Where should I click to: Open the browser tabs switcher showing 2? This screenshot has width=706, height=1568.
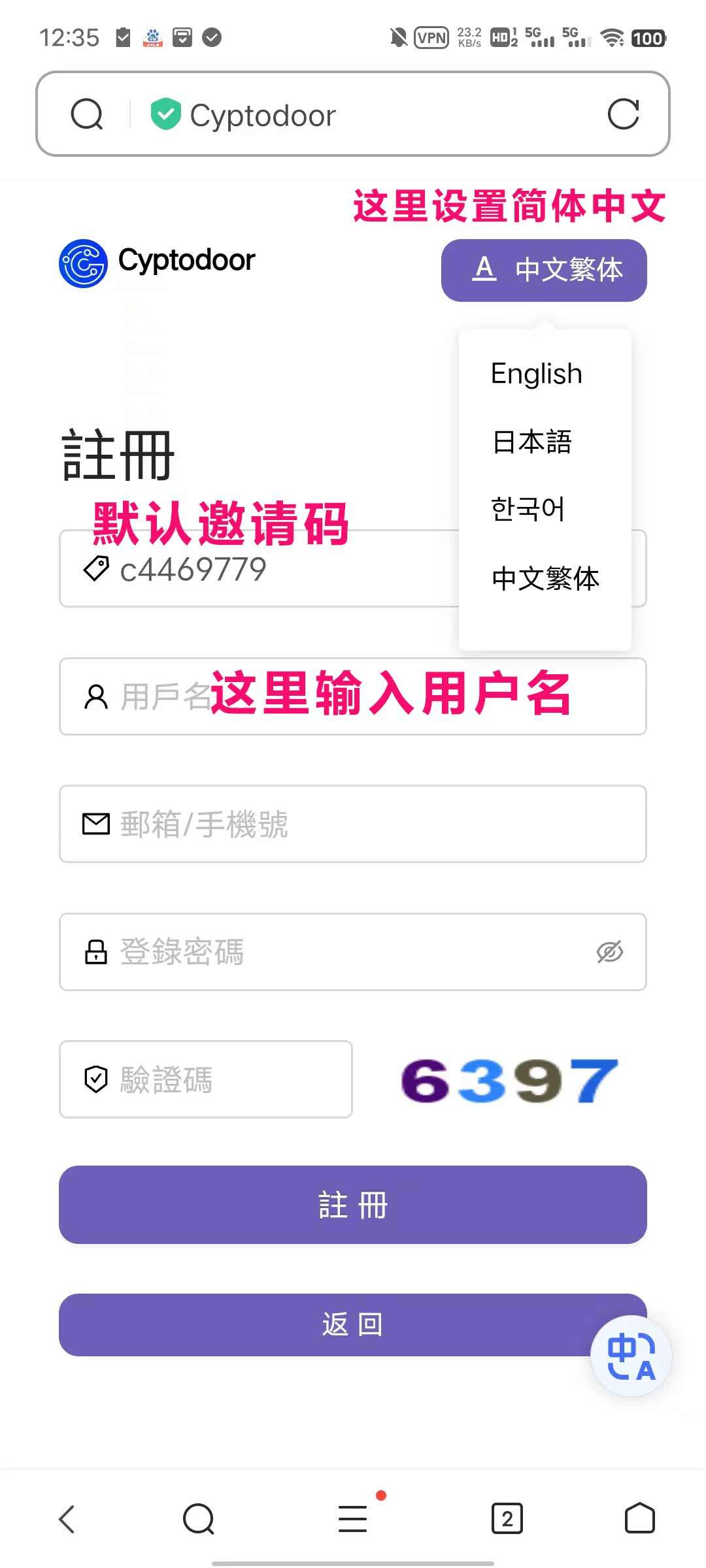(507, 1518)
